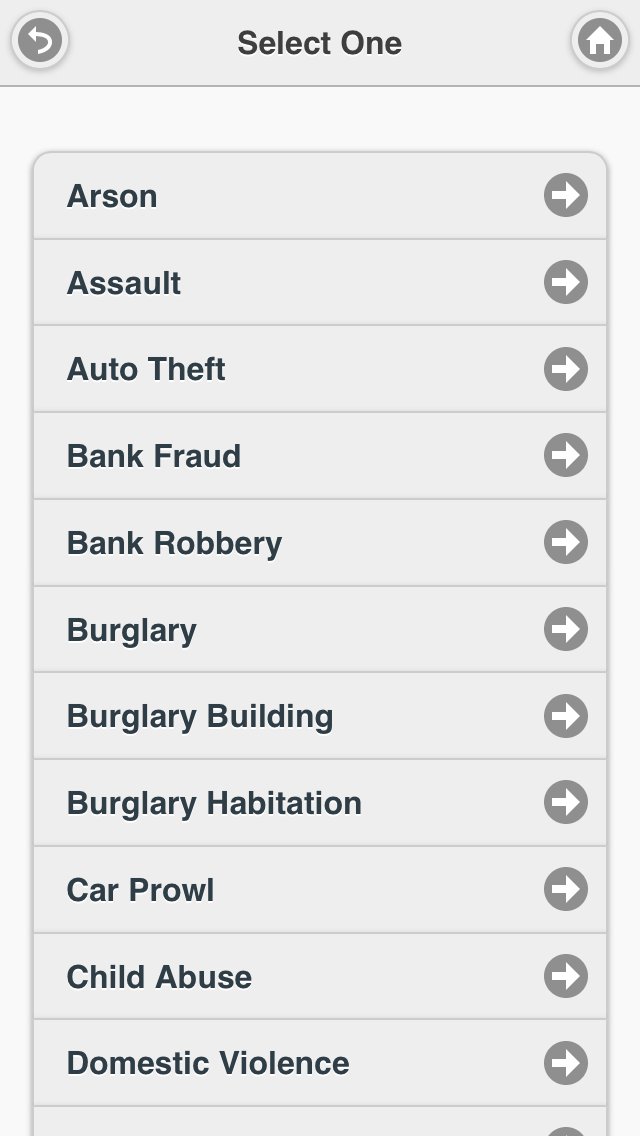Screen dimensions: 640x1136
Task: Choose Domestic Violence
Action: coord(320,1063)
